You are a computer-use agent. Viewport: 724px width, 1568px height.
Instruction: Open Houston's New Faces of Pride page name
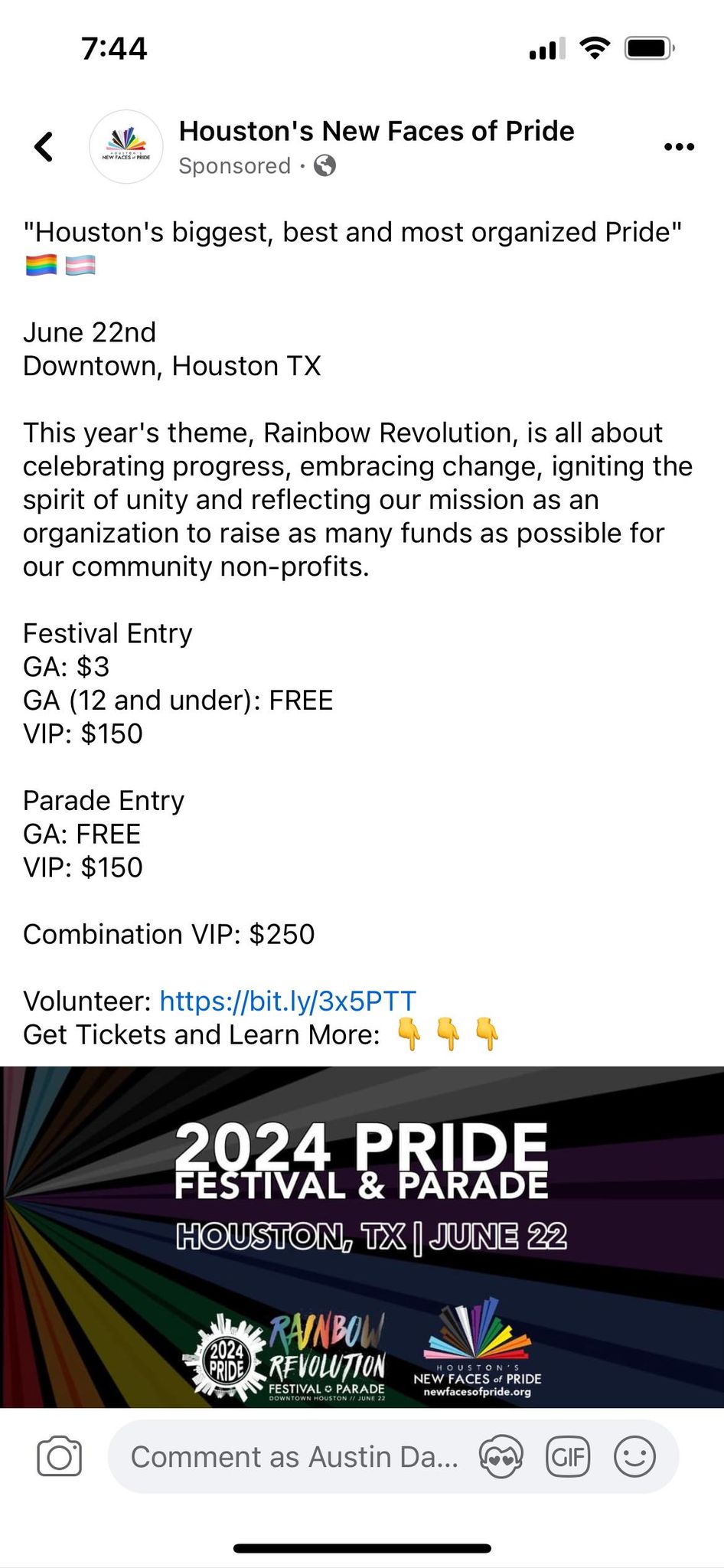click(376, 132)
